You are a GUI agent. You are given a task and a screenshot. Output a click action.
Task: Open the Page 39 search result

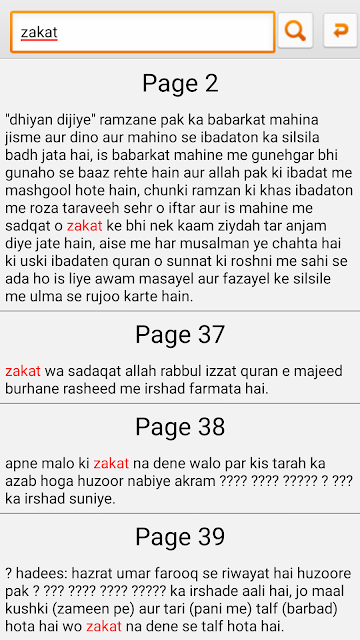click(180, 577)
